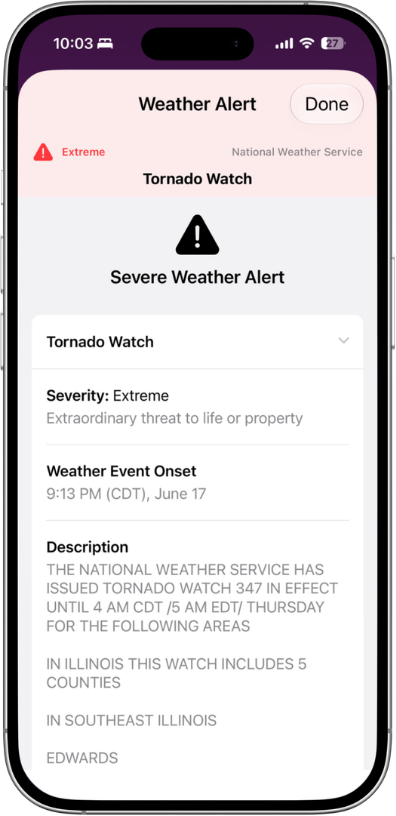Collapse the Tornado Watch section chevron
Image resolution: width=396 pixels, height=816 pixels.
[x=343, y=341]
